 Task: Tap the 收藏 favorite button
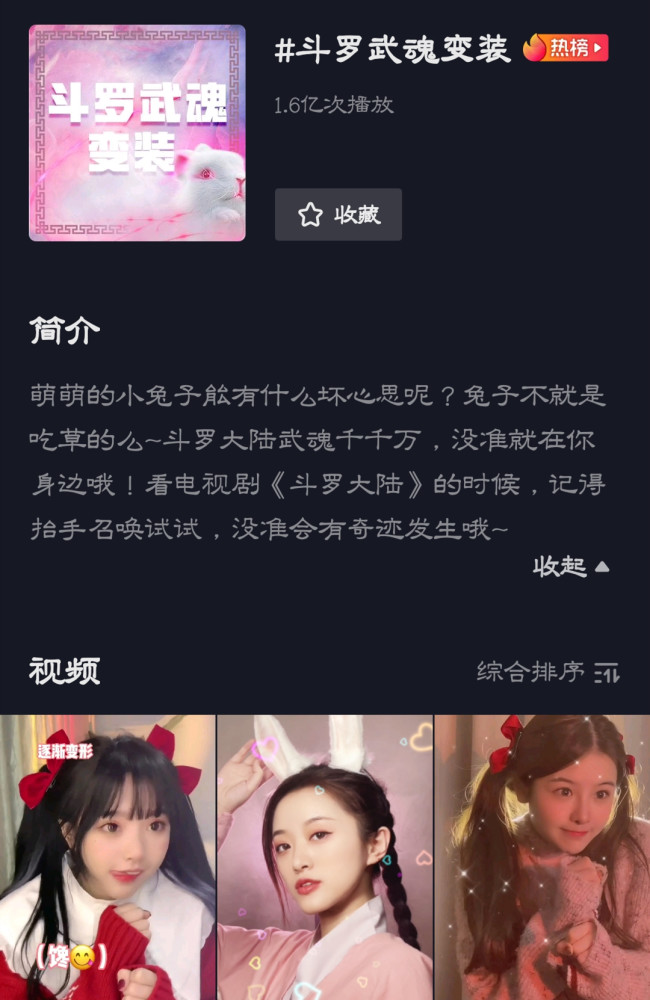(338, 214)
